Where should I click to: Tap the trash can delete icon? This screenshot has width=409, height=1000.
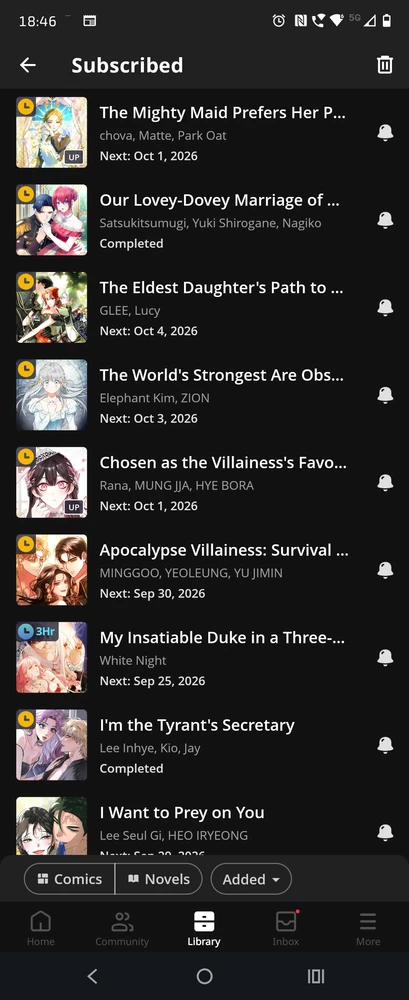(384, 65)
